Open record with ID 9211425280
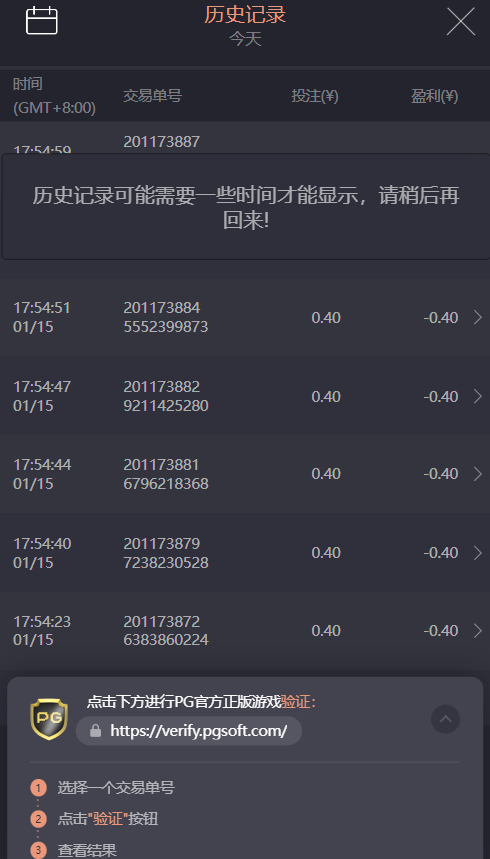Image resolution: width=490 pixels, height=859 pixels. [245, 396]
